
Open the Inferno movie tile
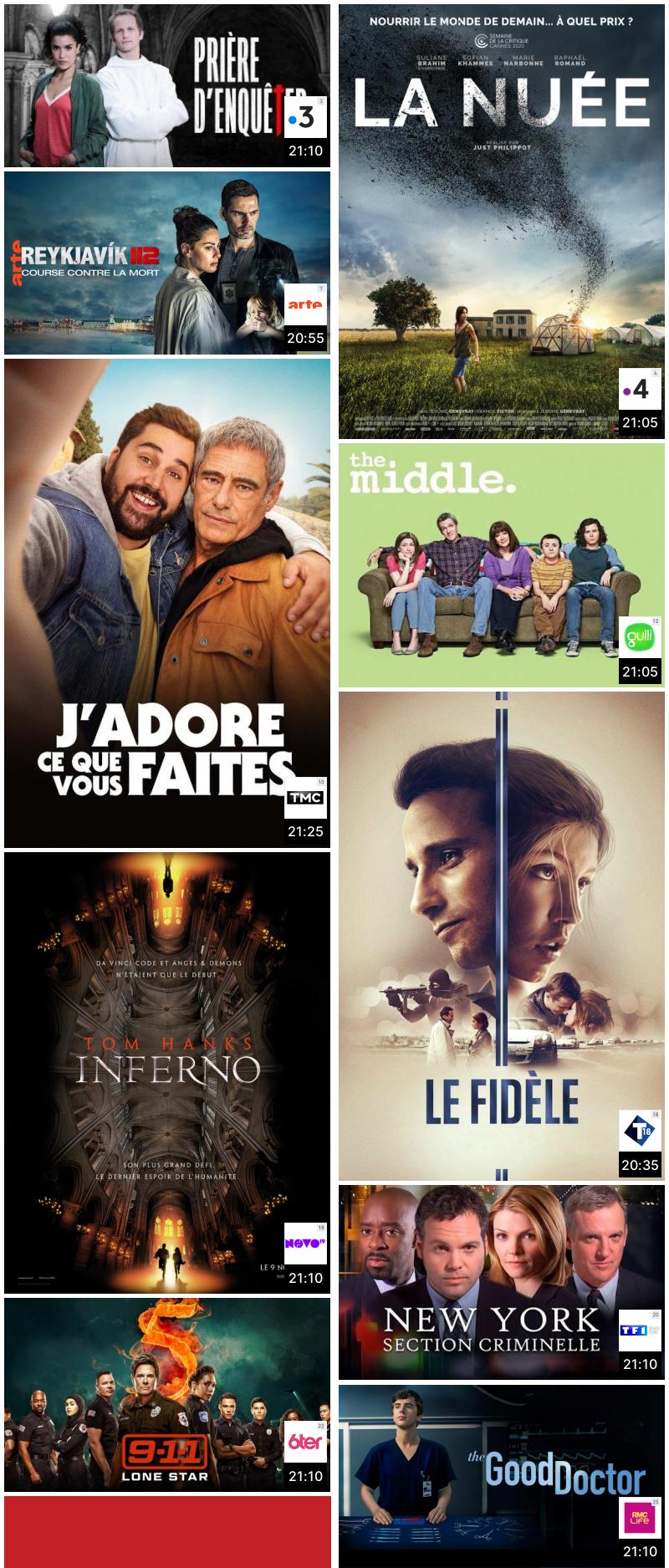click(167, 1072)
